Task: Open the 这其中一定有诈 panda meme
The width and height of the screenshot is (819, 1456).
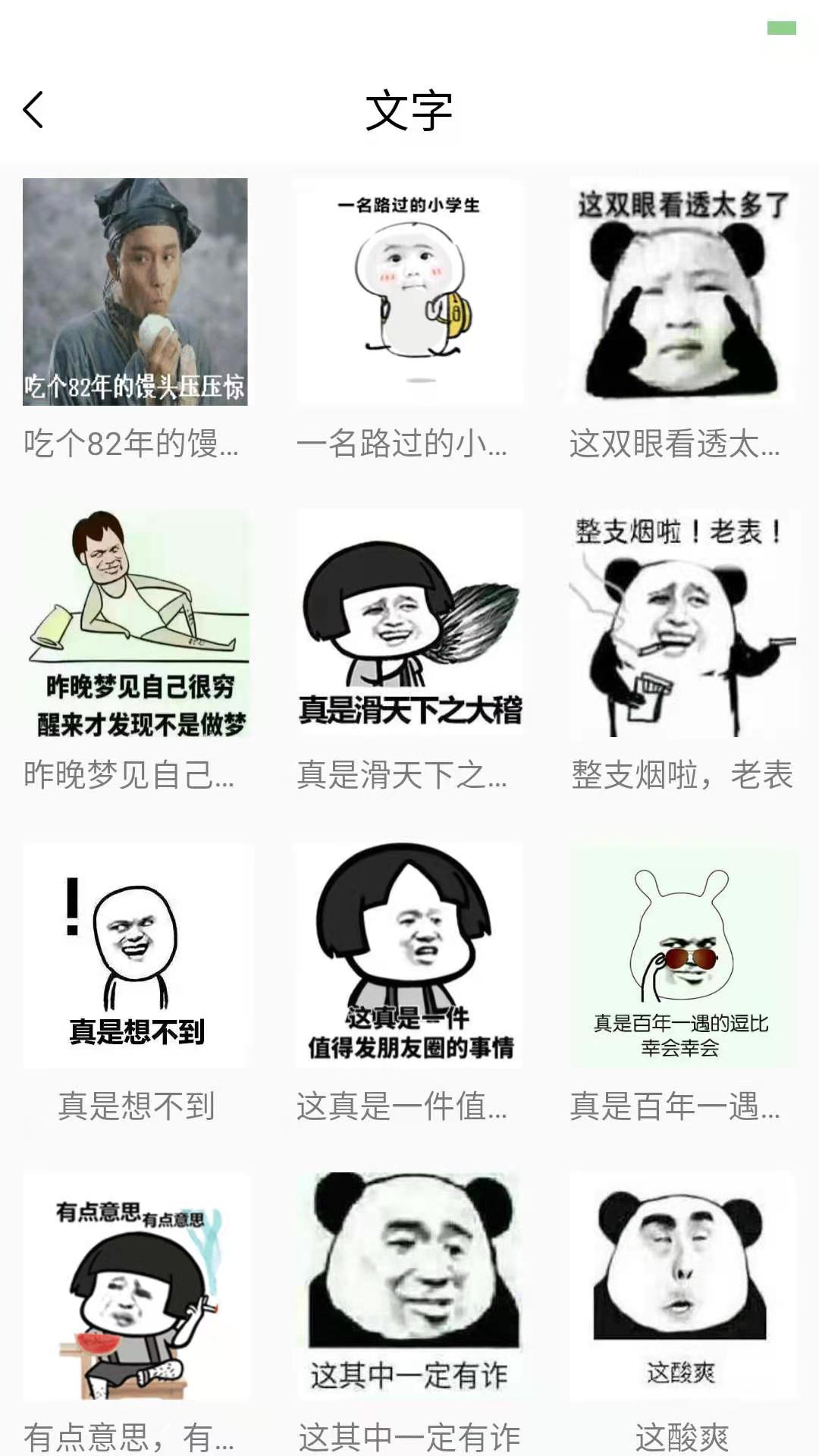Action: 409,1286
